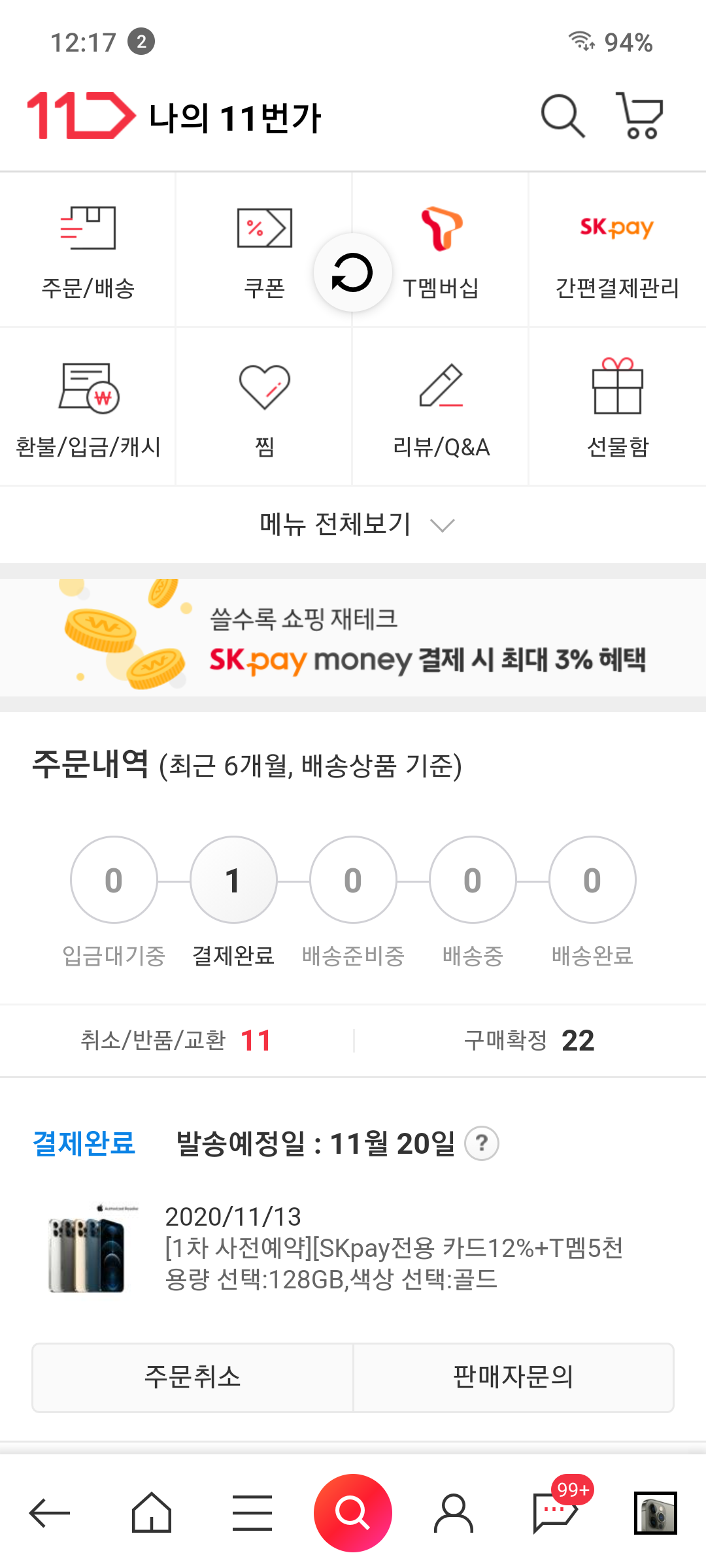Open 취소/반품/교환 list

(176, 1040)
